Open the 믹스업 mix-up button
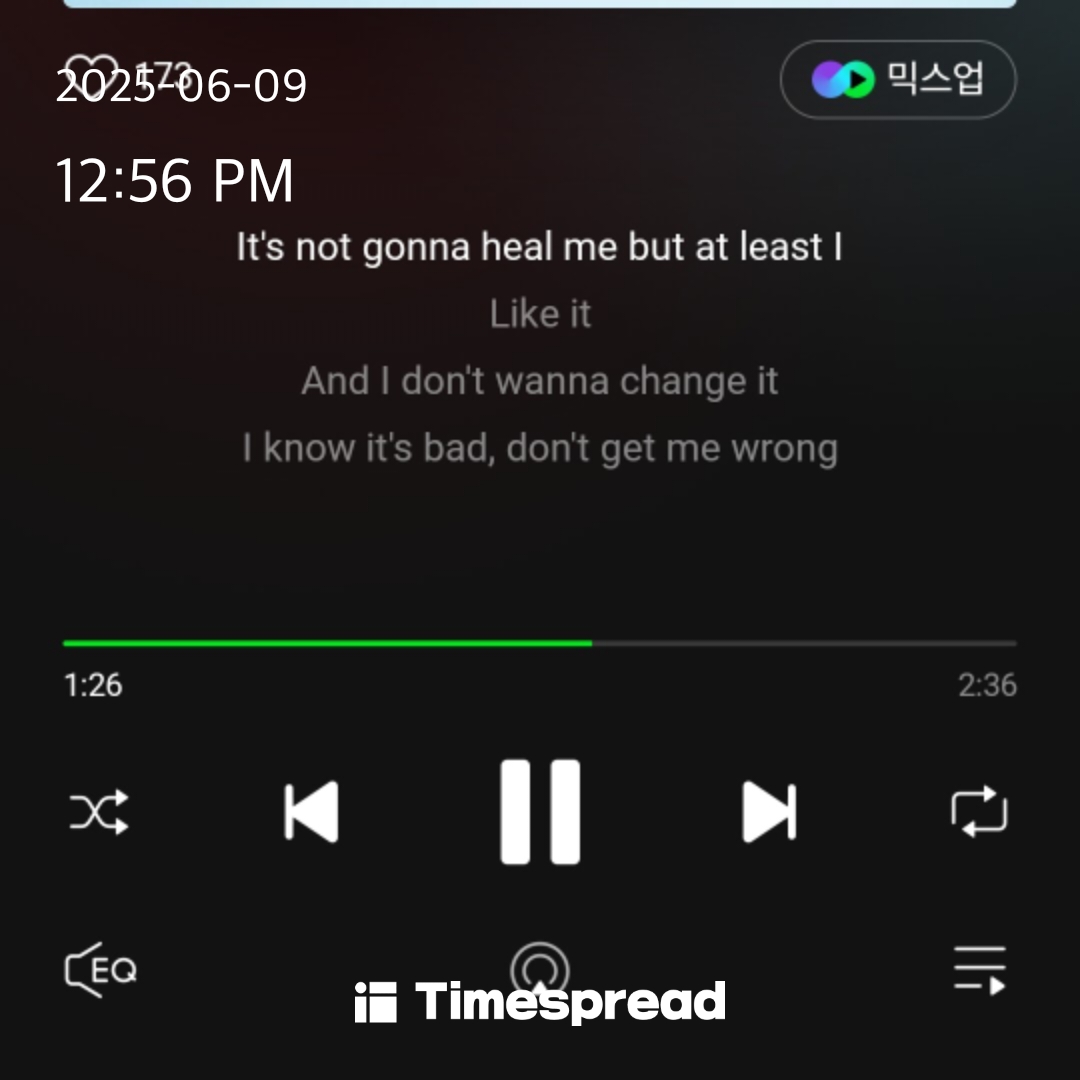The height and width of the screenshot is (1080, 1080). coord(898,80)
